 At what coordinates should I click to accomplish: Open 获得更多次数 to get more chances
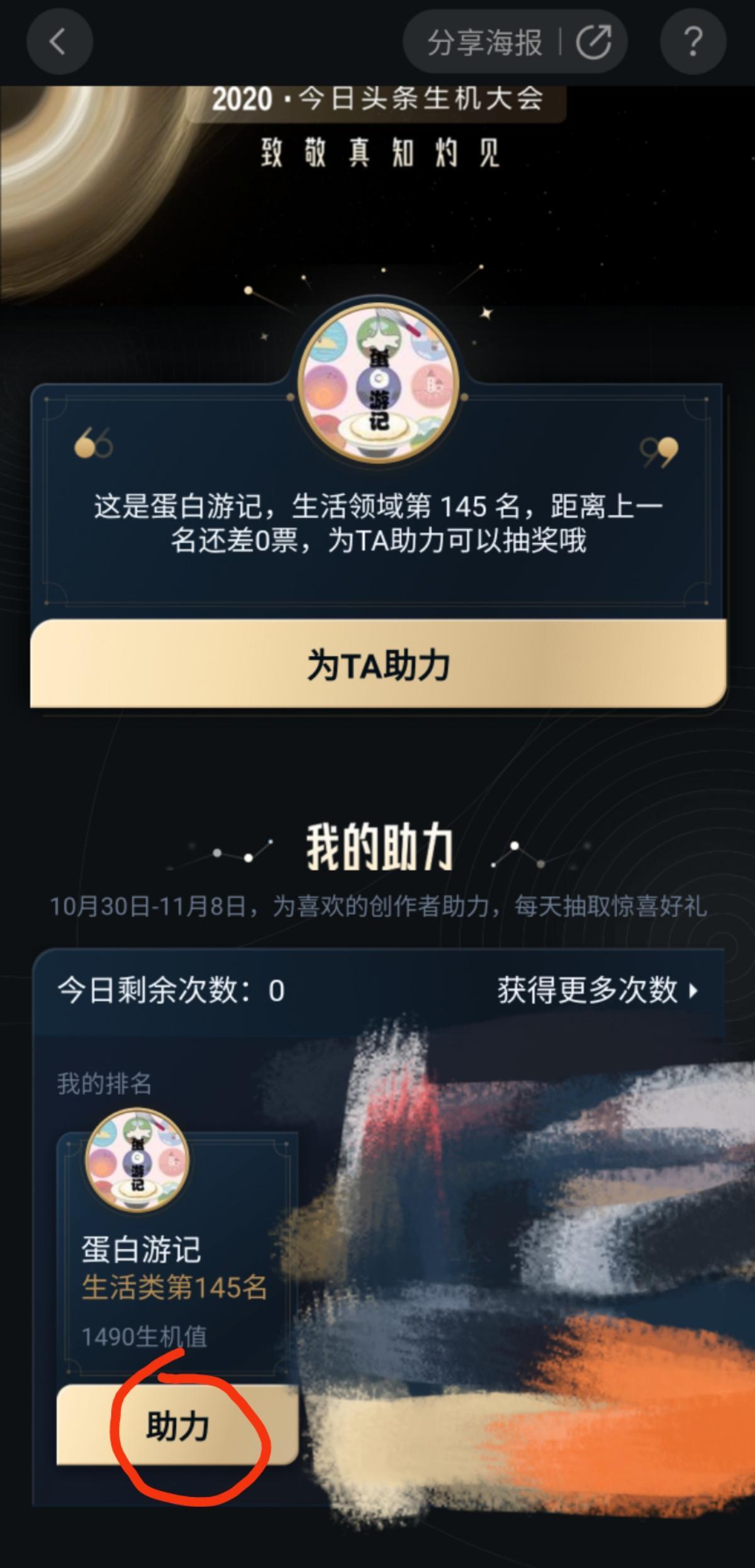coord(598,990)
